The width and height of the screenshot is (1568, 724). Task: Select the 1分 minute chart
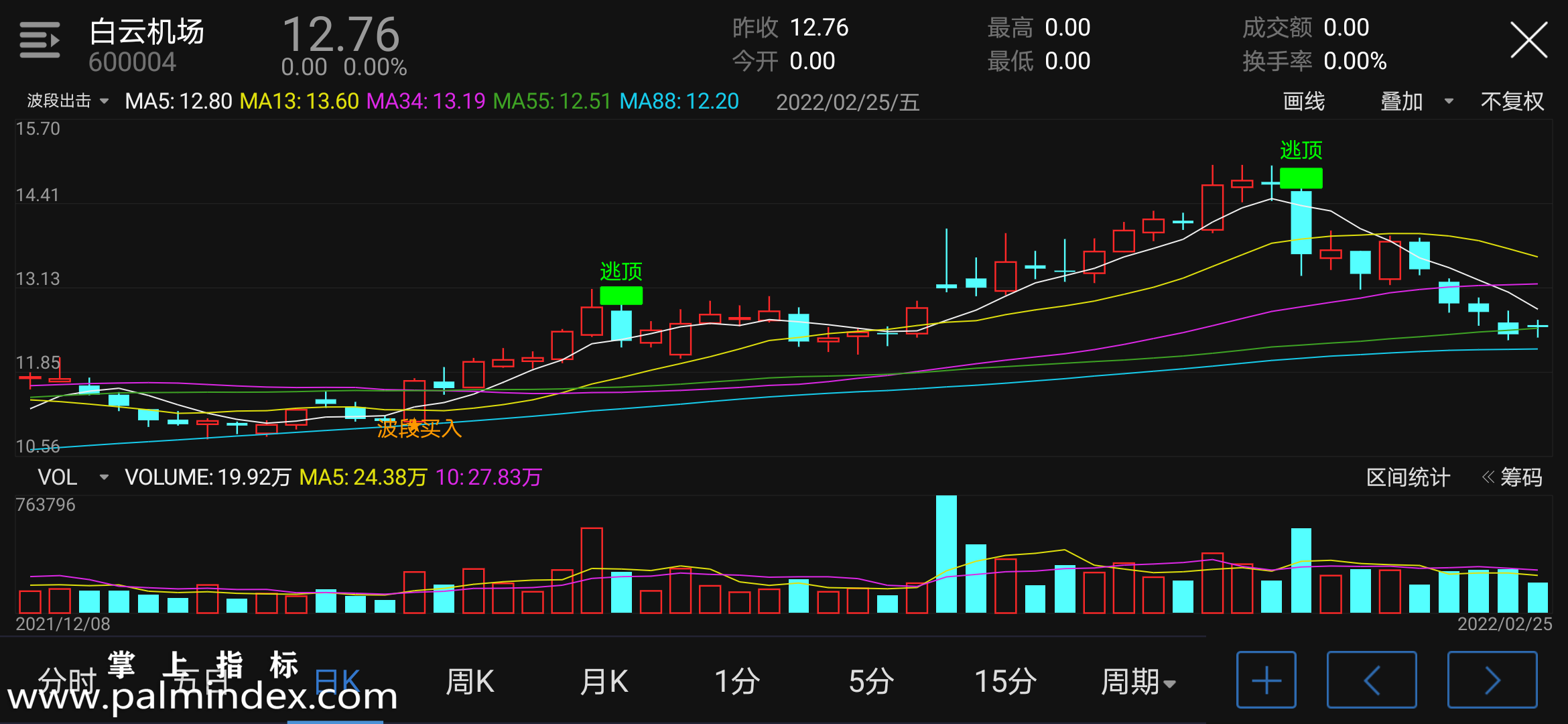click(x=737, y=682)
